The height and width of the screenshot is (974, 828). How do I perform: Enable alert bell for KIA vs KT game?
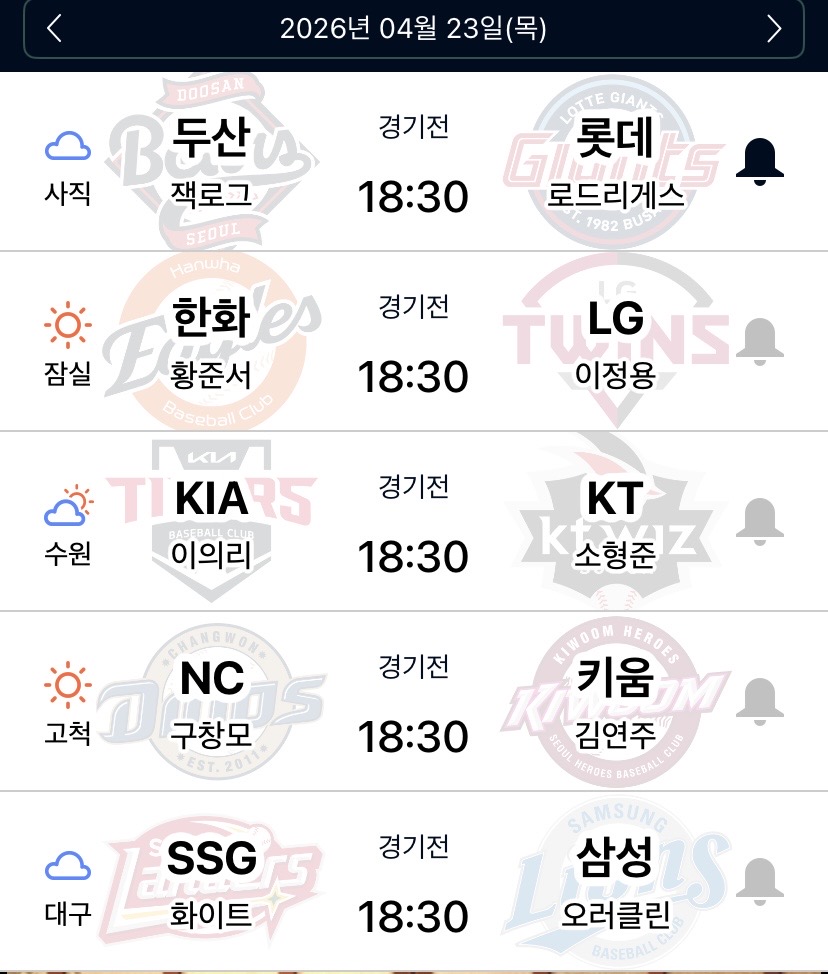pos(759,520)
